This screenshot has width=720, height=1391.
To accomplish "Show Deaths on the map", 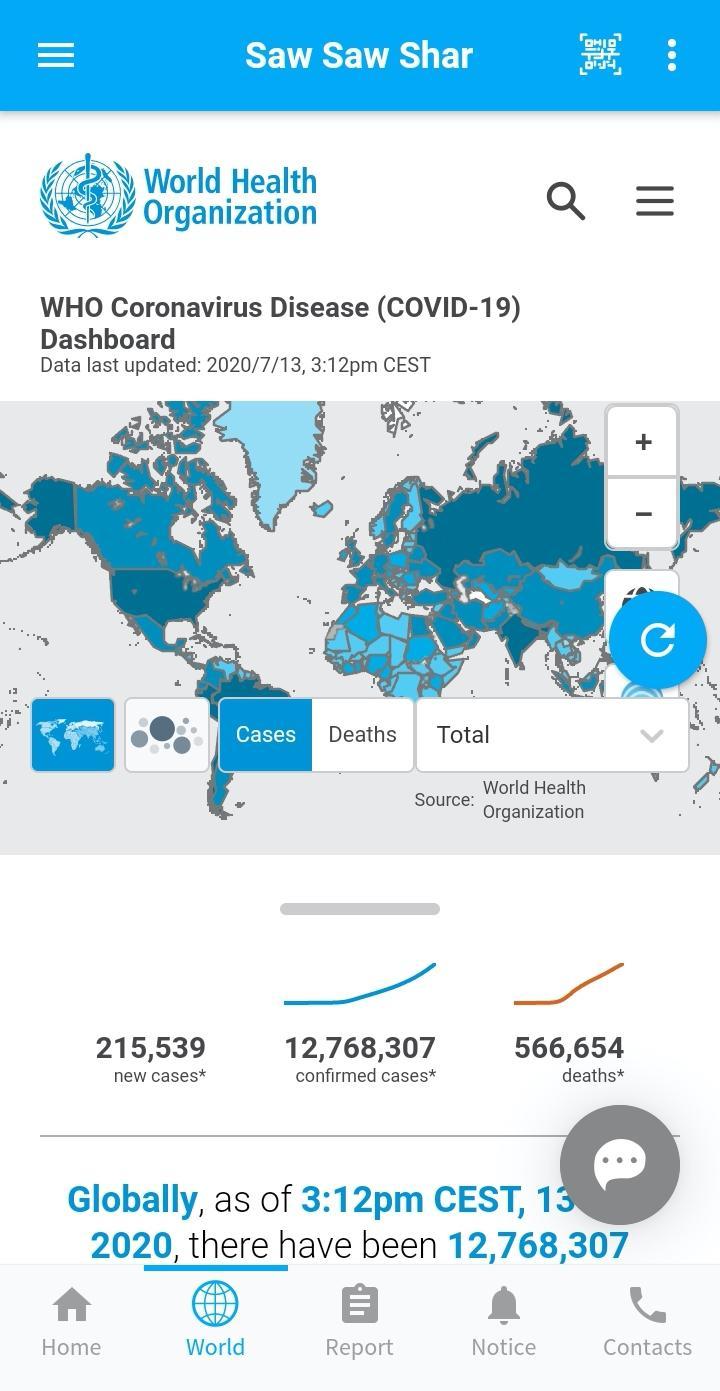I will pos(362,735).
